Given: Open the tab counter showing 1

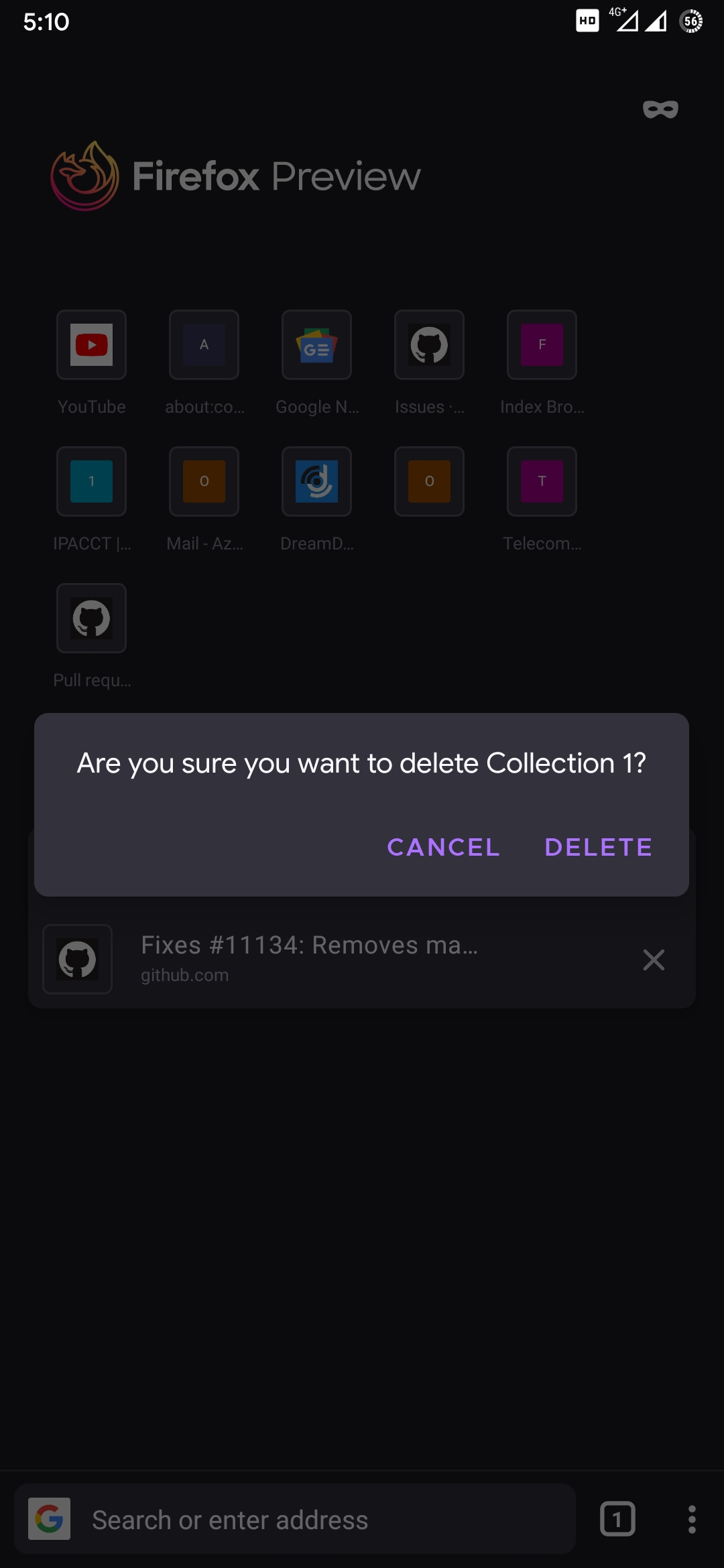Looking at the screenshot, I should [x=617, y=1519].
